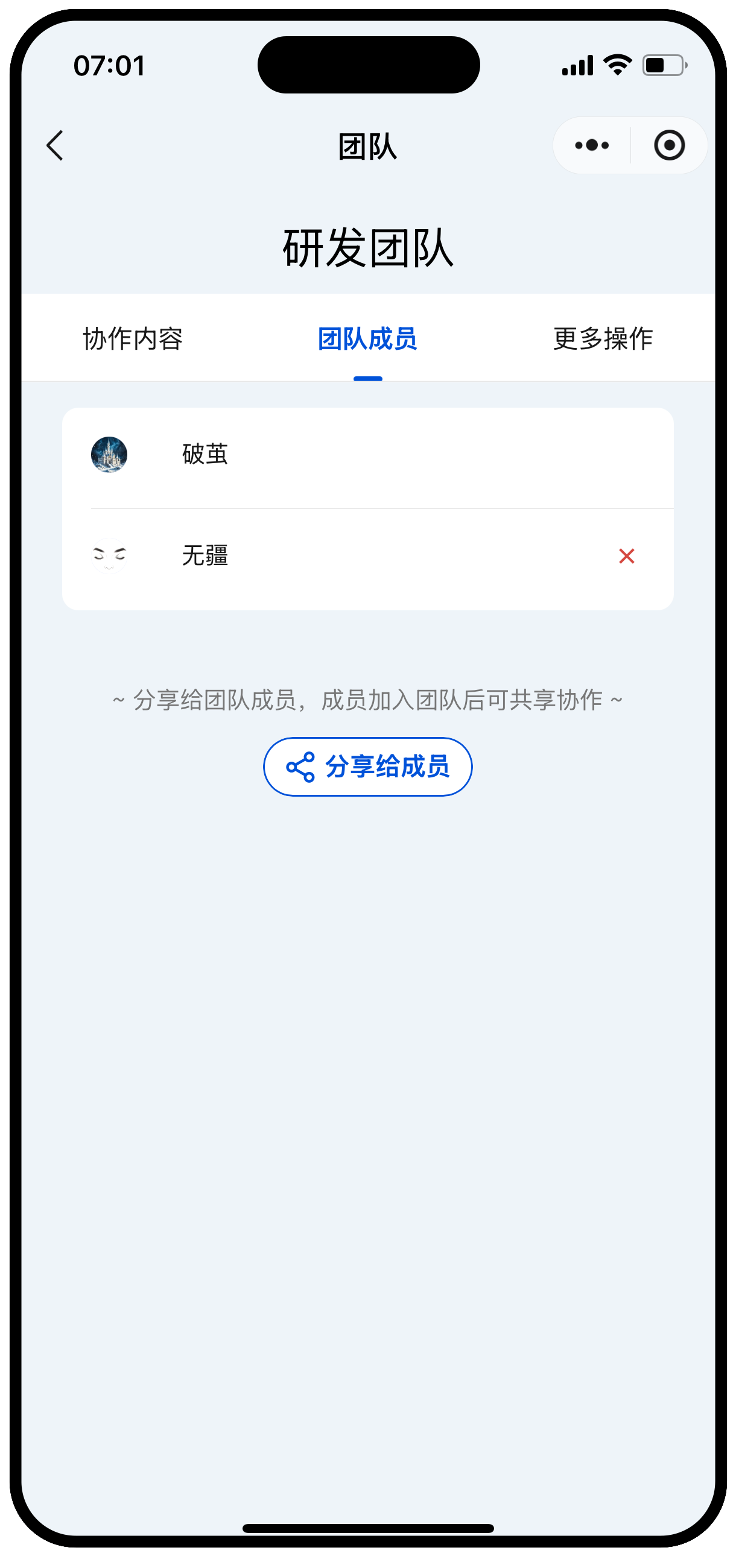Select the 团队成员 tab

(367, 338)
